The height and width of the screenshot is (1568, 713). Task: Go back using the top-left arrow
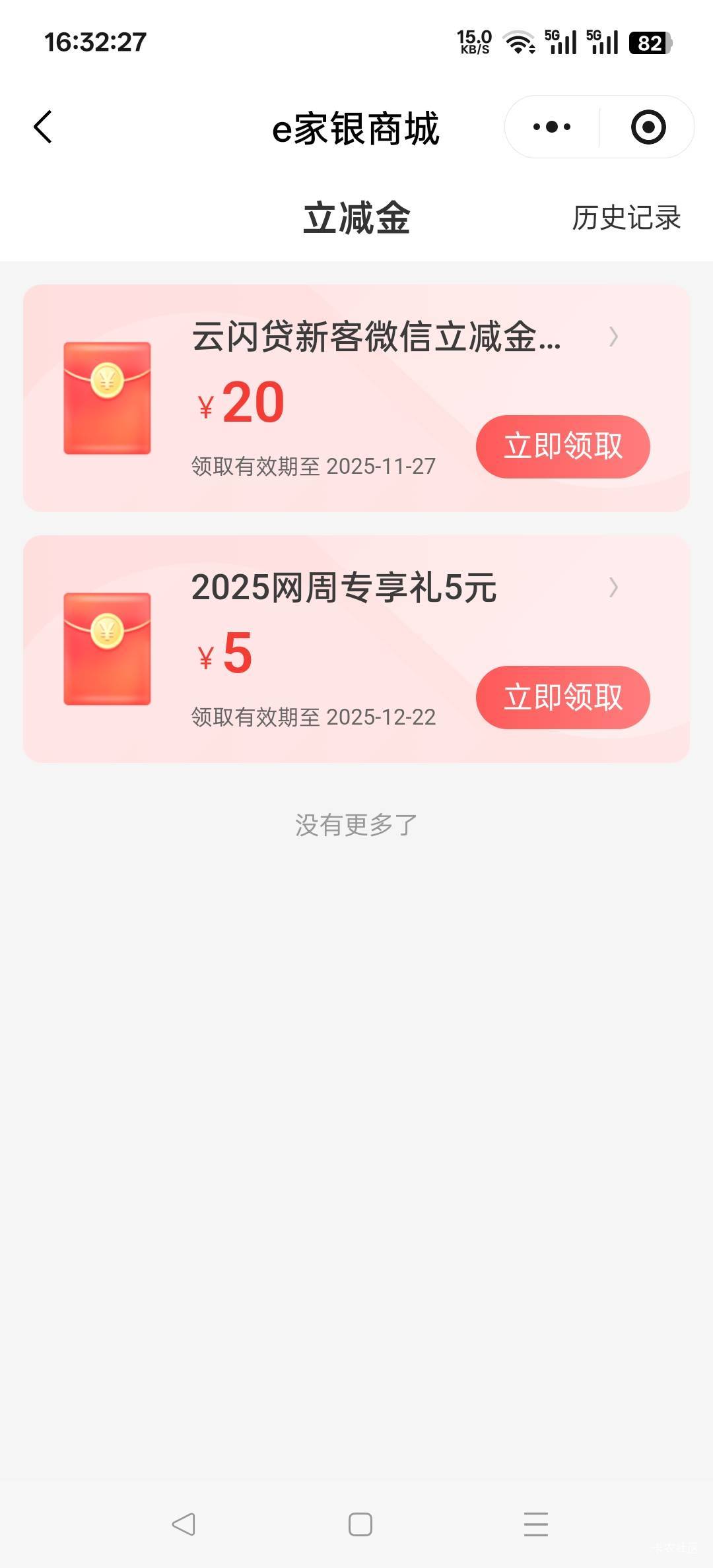tap(43, 127)
